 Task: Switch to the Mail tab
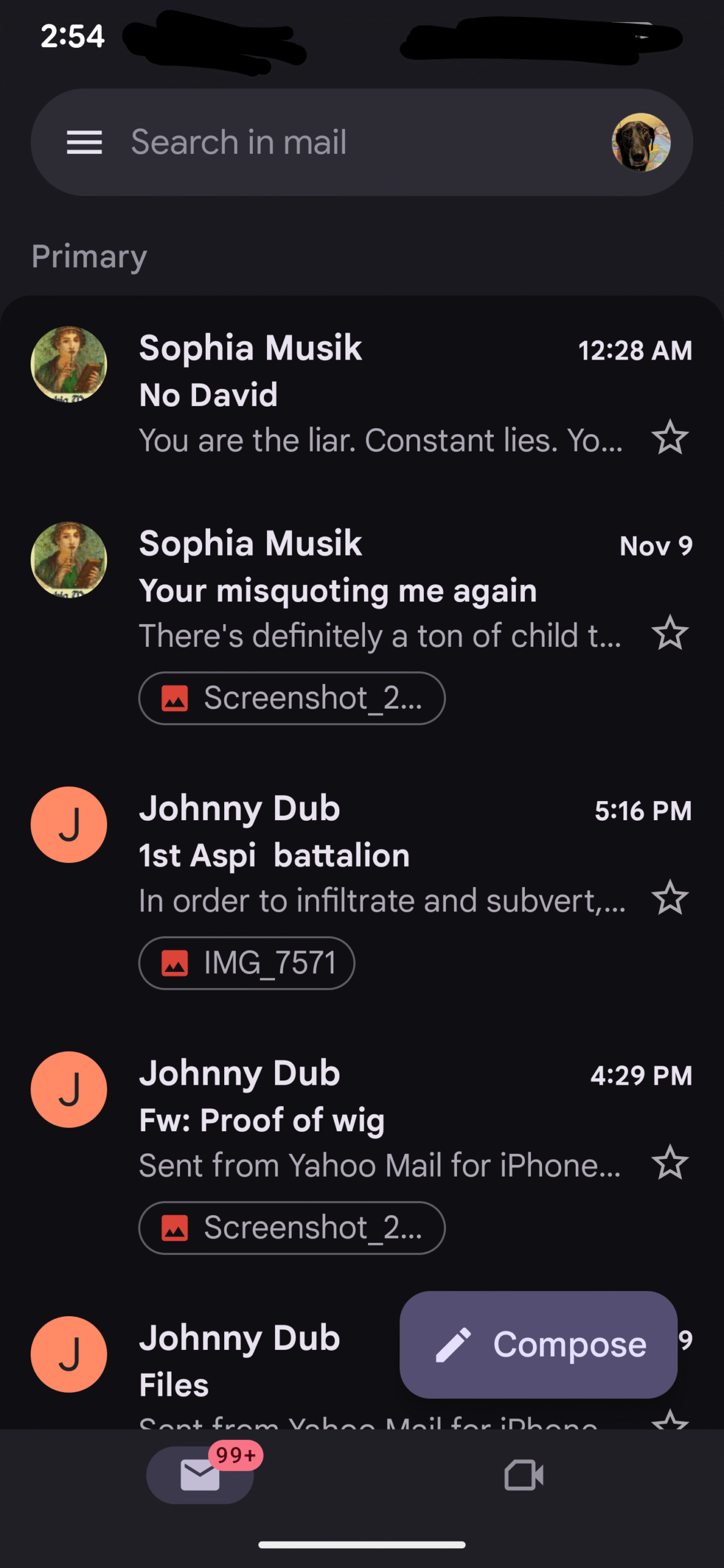[200, 1475]
